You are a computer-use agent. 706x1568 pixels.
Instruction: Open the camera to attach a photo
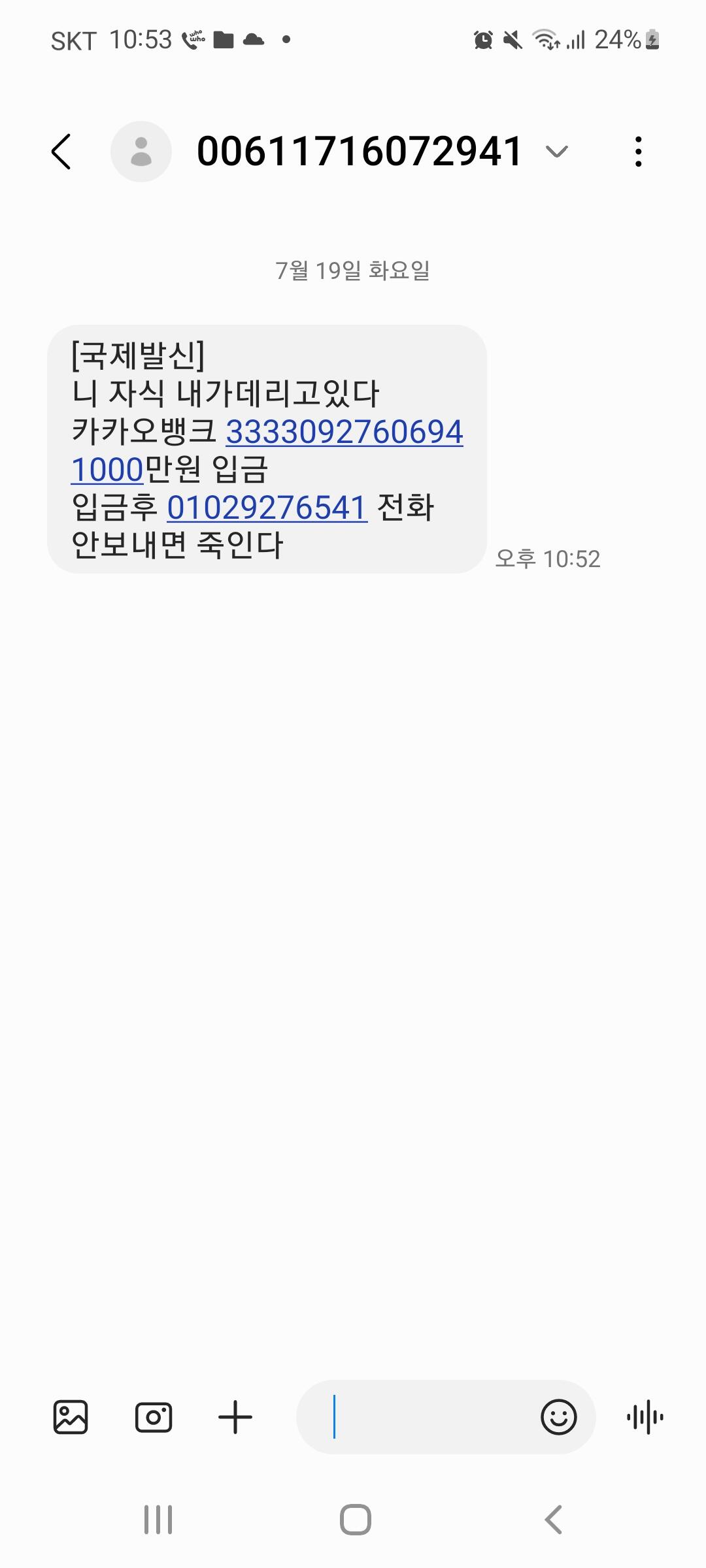point(154,1417)
